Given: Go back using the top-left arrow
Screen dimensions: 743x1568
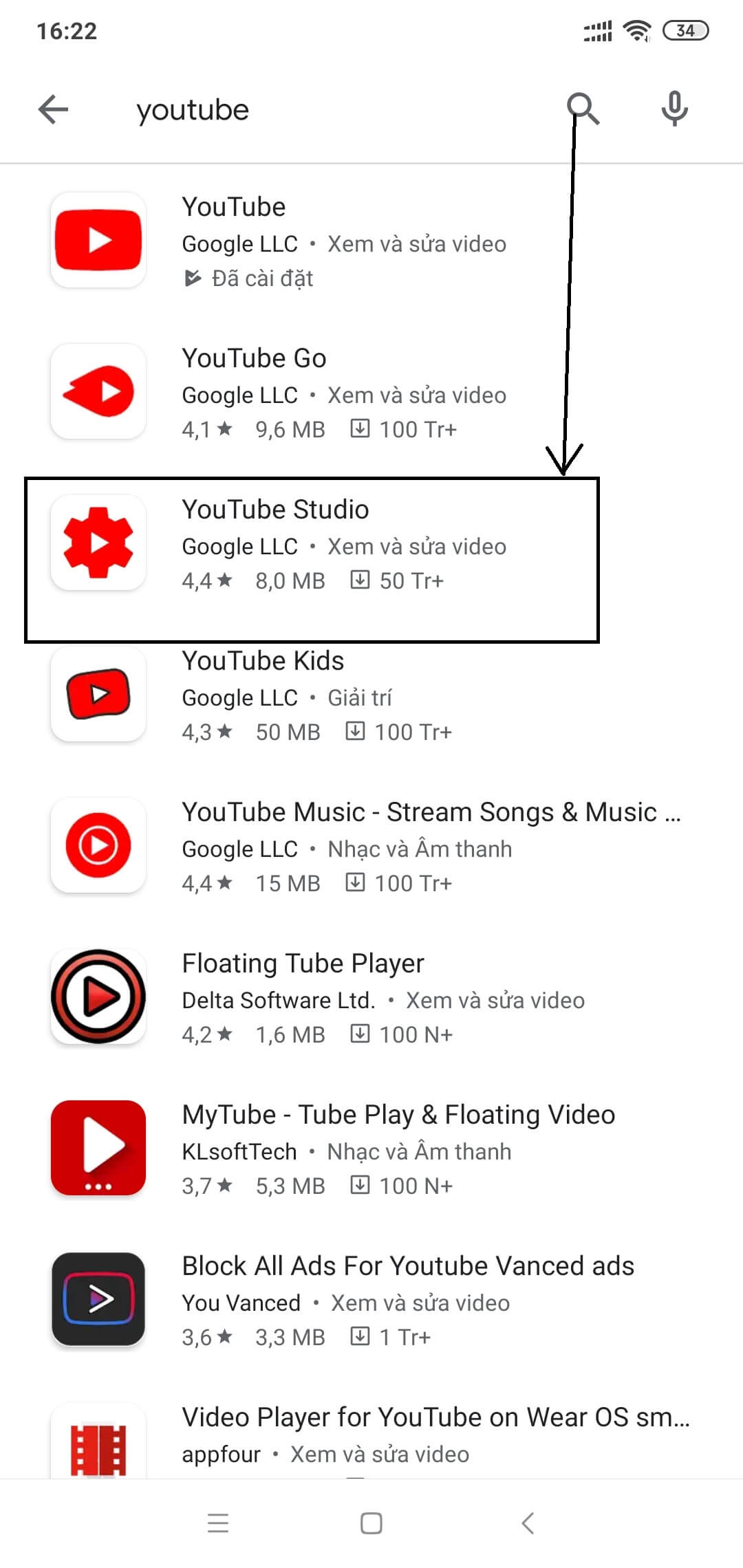Looking at the screenshot, I should point(54,109).
